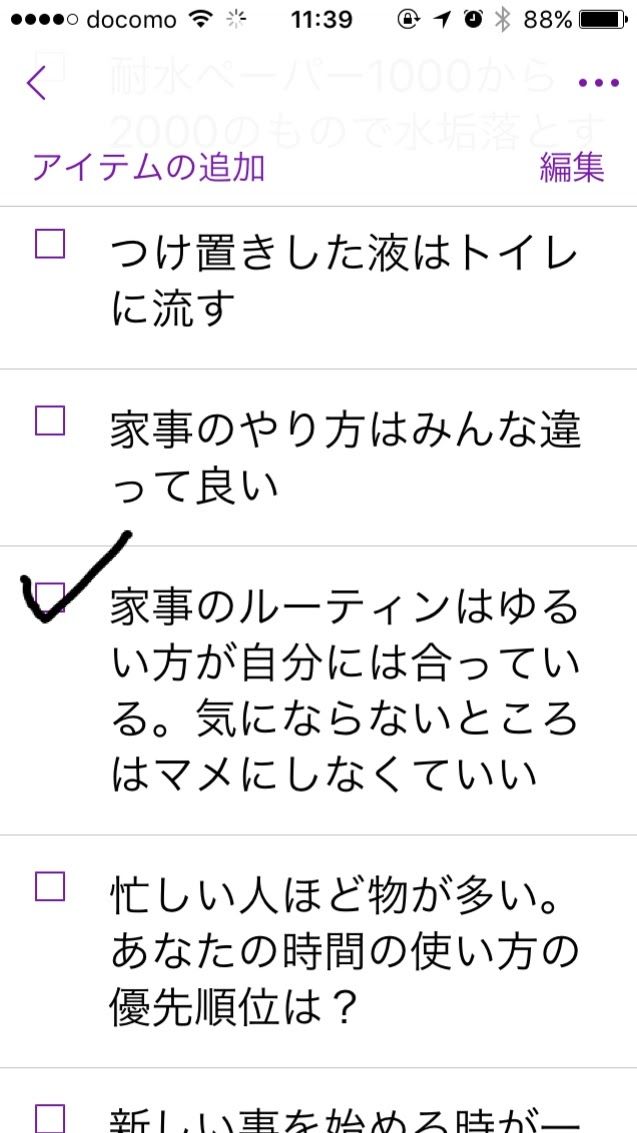
Task: Check the つけ置きした液はトイレに流す checkbox
Action: click(x=50, y=244)
